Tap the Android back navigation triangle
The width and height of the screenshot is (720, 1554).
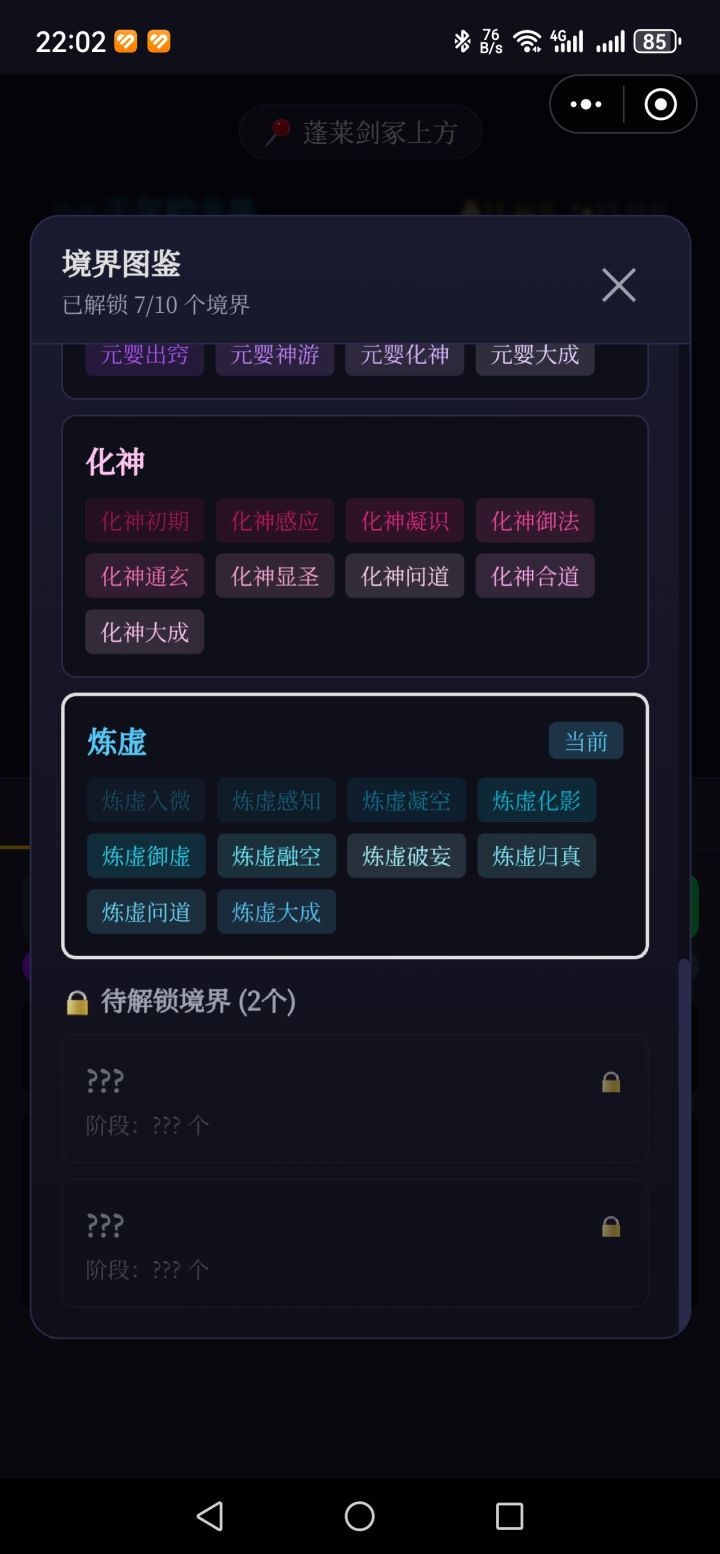tap(209, 1516)
